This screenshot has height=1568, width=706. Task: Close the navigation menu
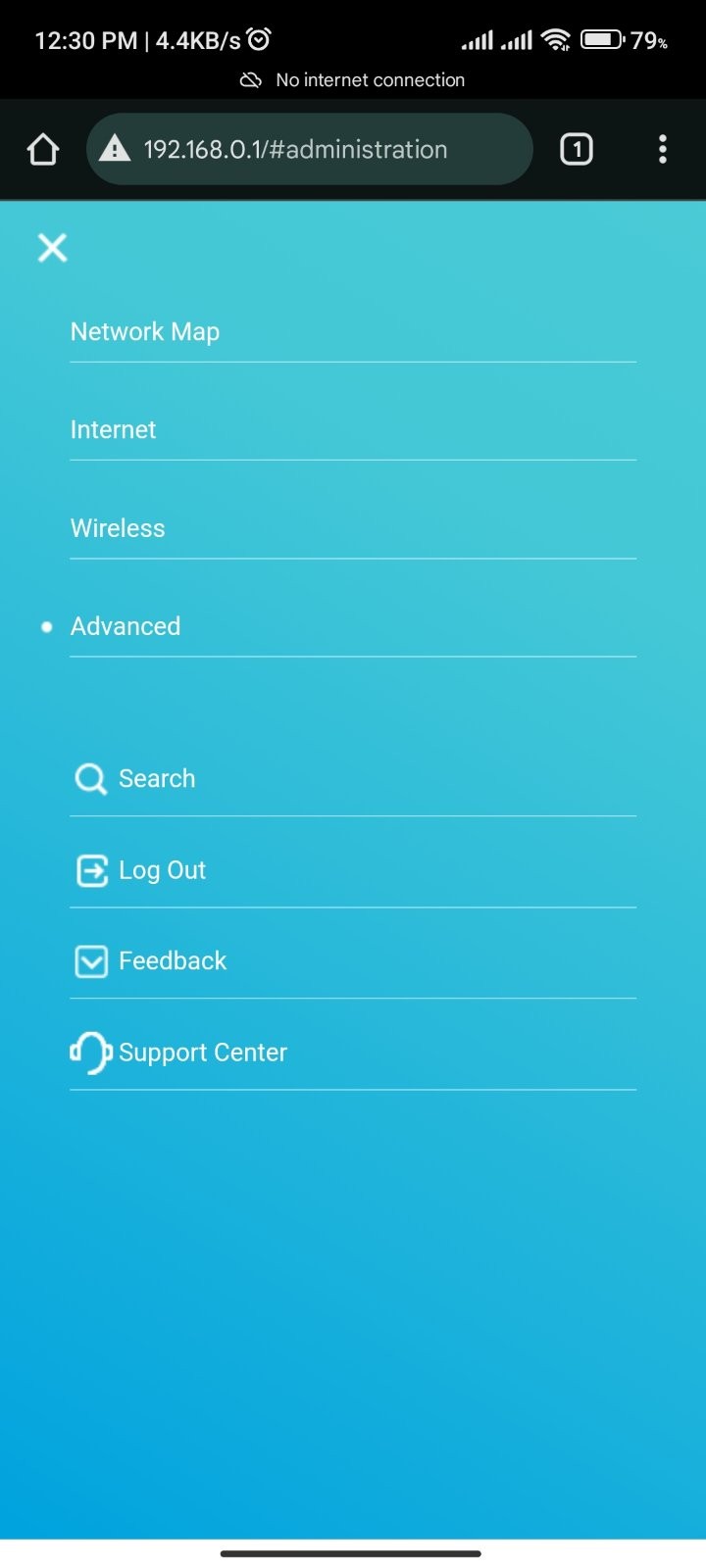click(52, 248)
